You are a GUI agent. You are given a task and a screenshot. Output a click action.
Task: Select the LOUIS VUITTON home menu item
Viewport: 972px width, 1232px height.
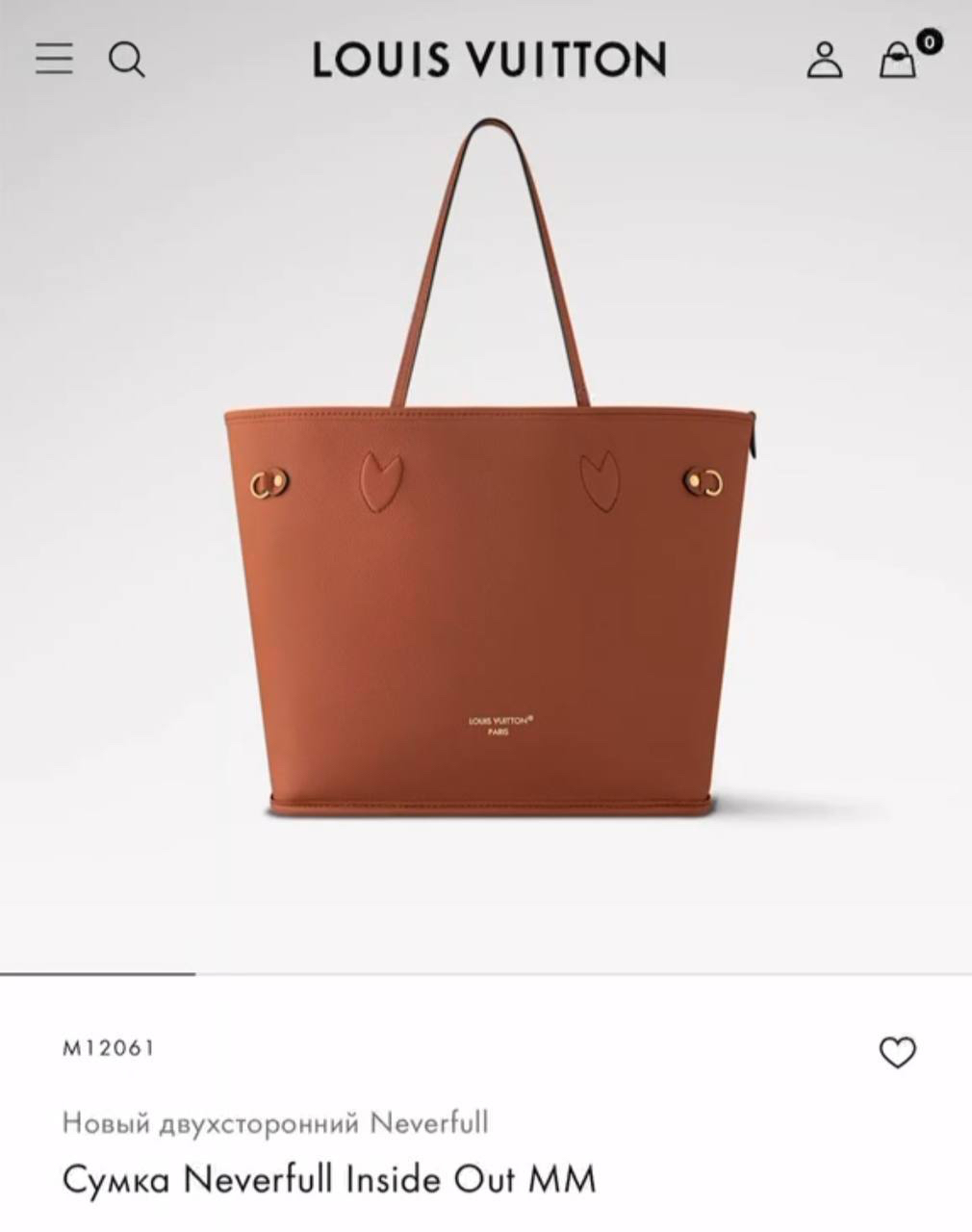click(x=486, y=58)
